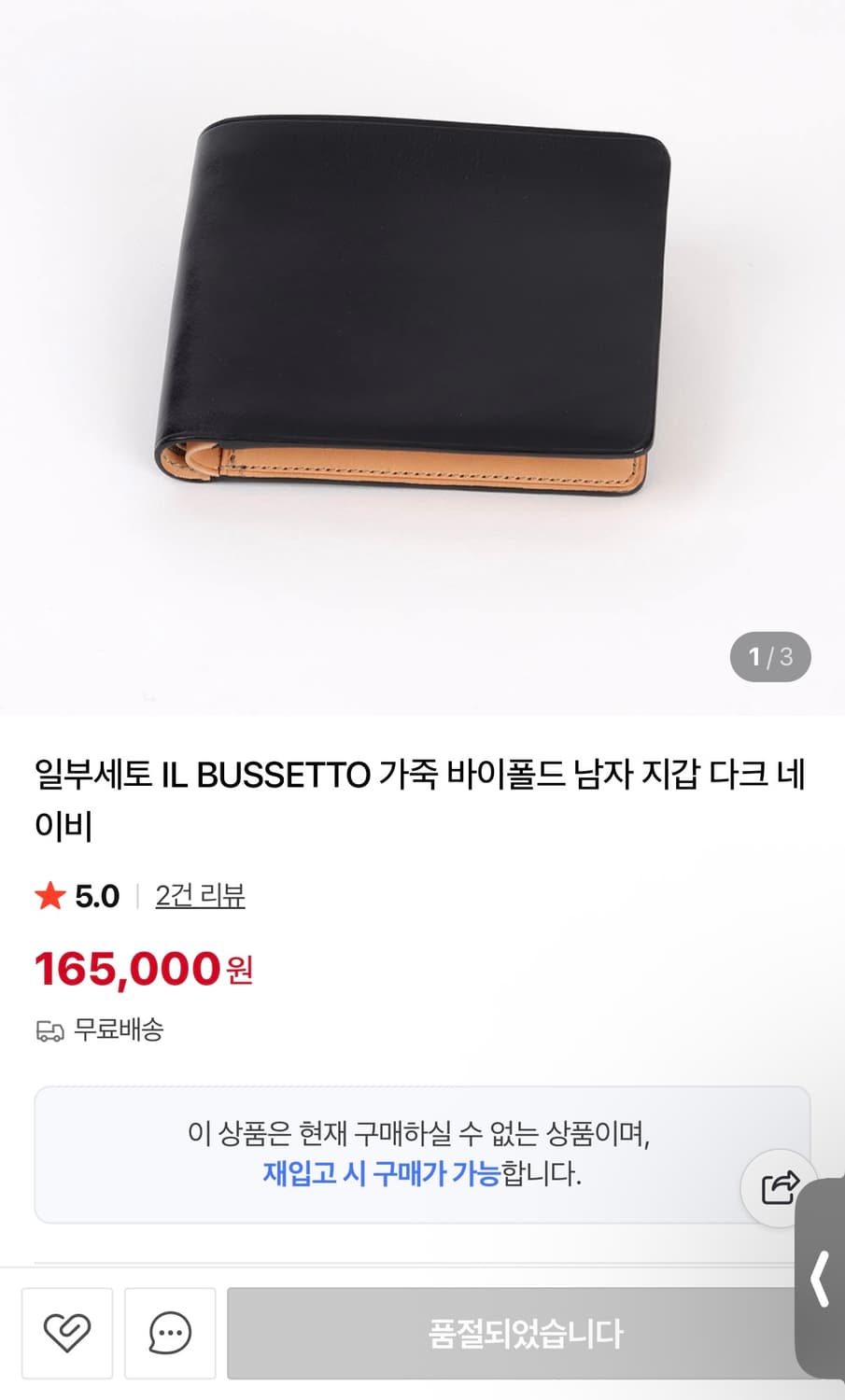Screen dimensions: 845x1400
Task: Click the blue '재입고 시 구매가 가능' link
Action: pyautogui.click(x=377, y=1176)
